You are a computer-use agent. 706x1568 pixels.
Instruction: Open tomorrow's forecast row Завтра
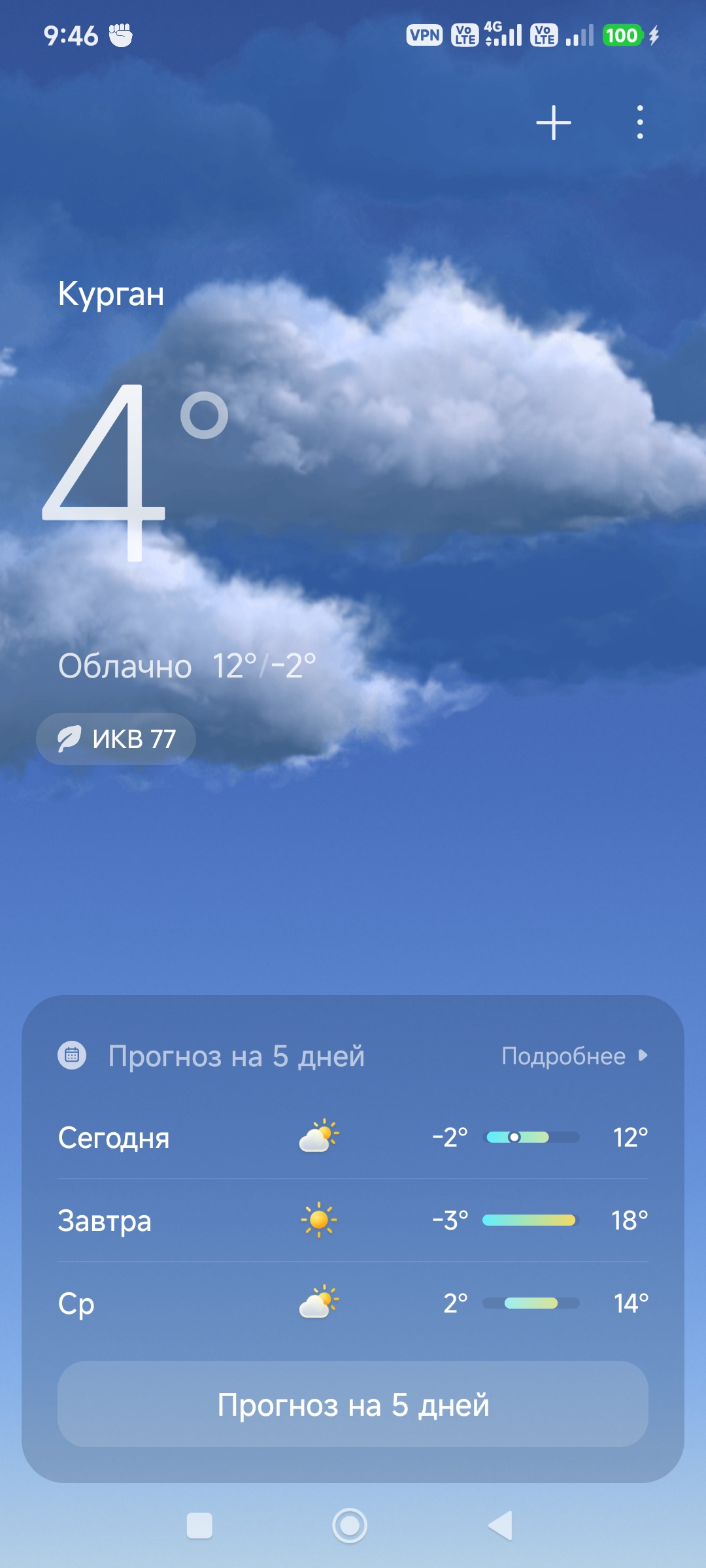[x=353, y=1220]
